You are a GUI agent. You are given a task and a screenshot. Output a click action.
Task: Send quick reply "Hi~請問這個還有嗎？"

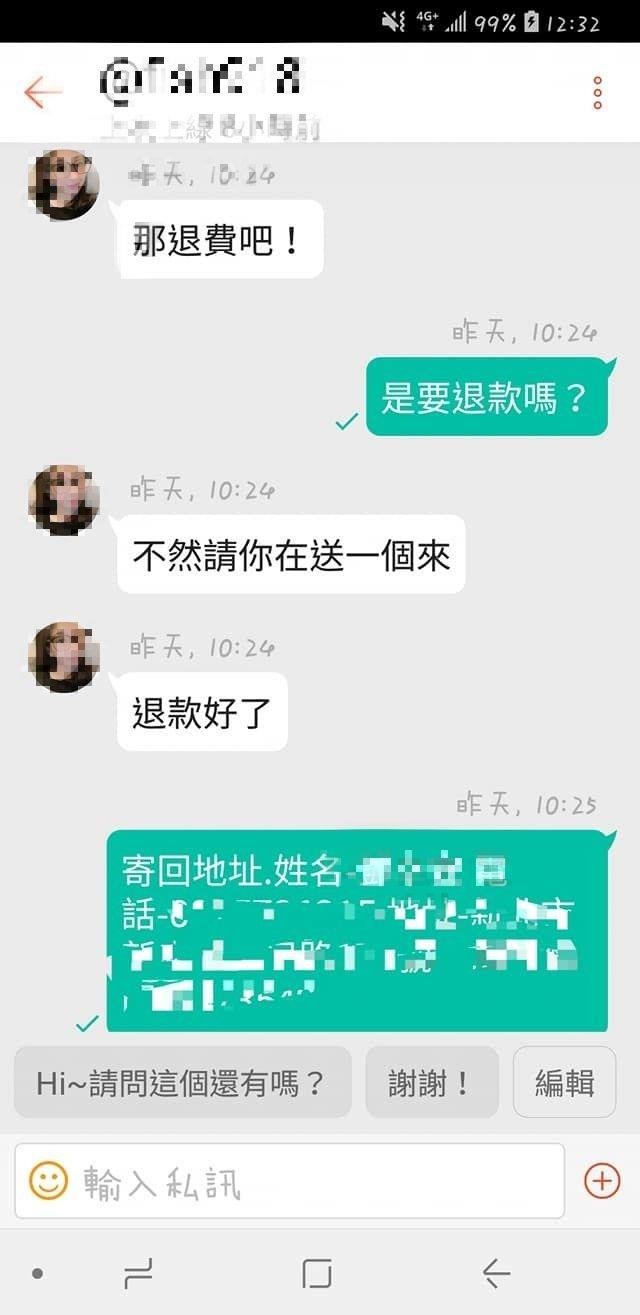182,1082
